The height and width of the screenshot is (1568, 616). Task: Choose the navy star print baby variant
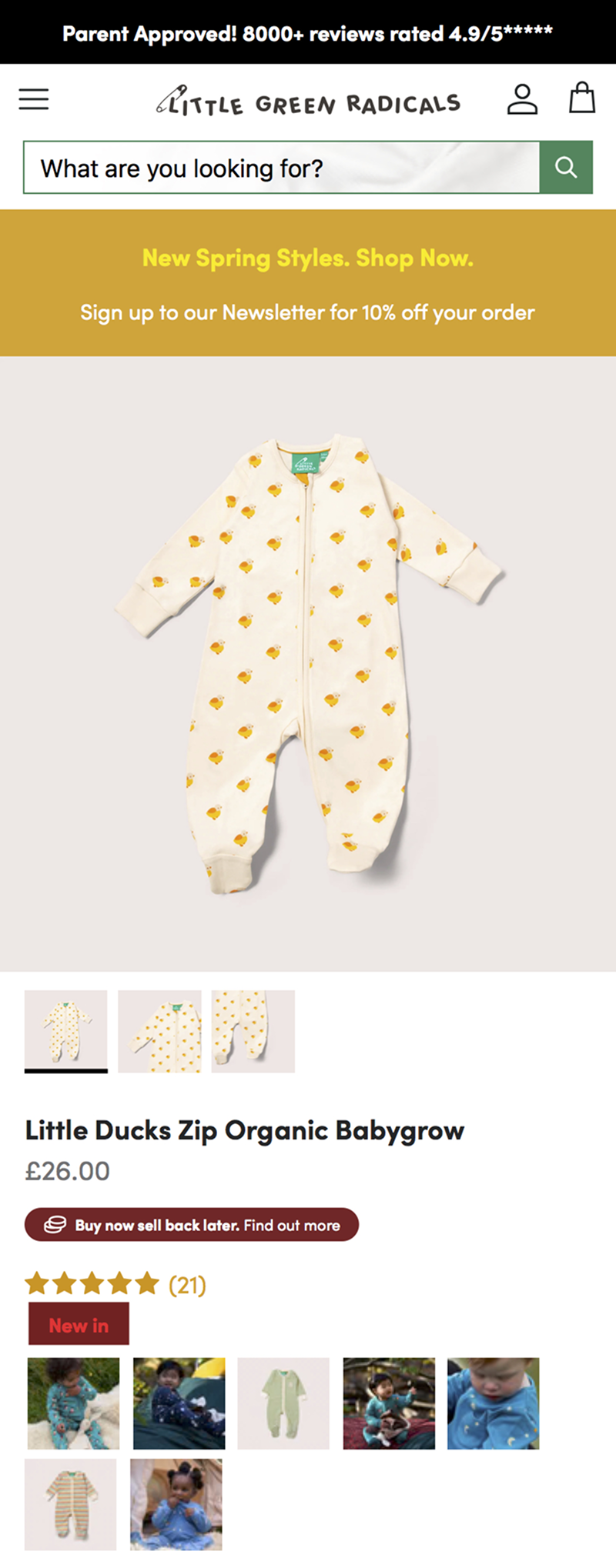(179, 1403)
